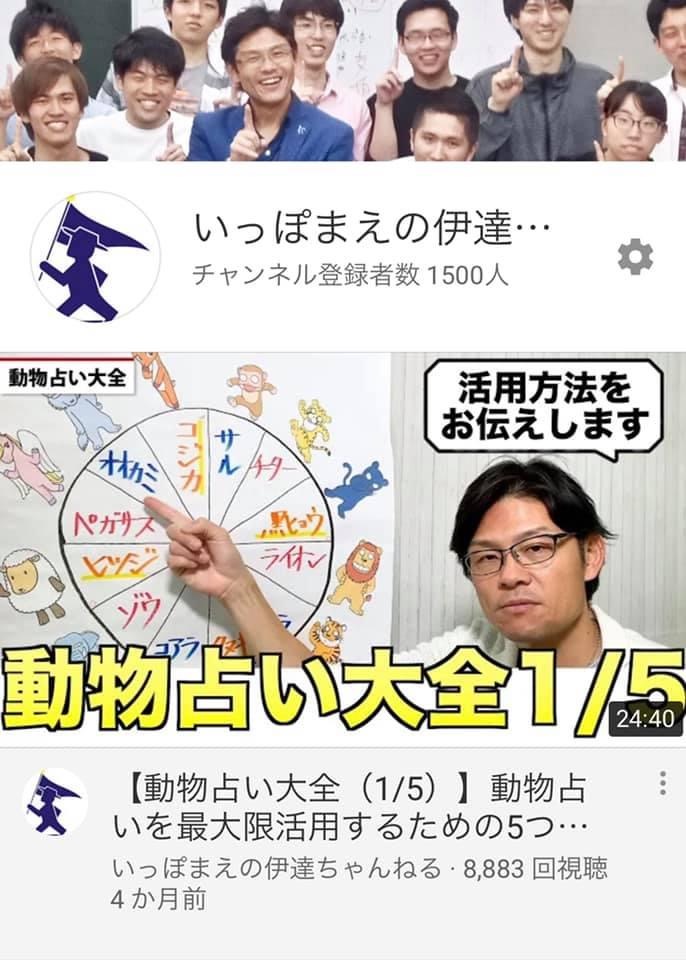This screenshot has height=960, width=686.
Task: Tap the small channel icon beside video title
Action: pos(54,802)
